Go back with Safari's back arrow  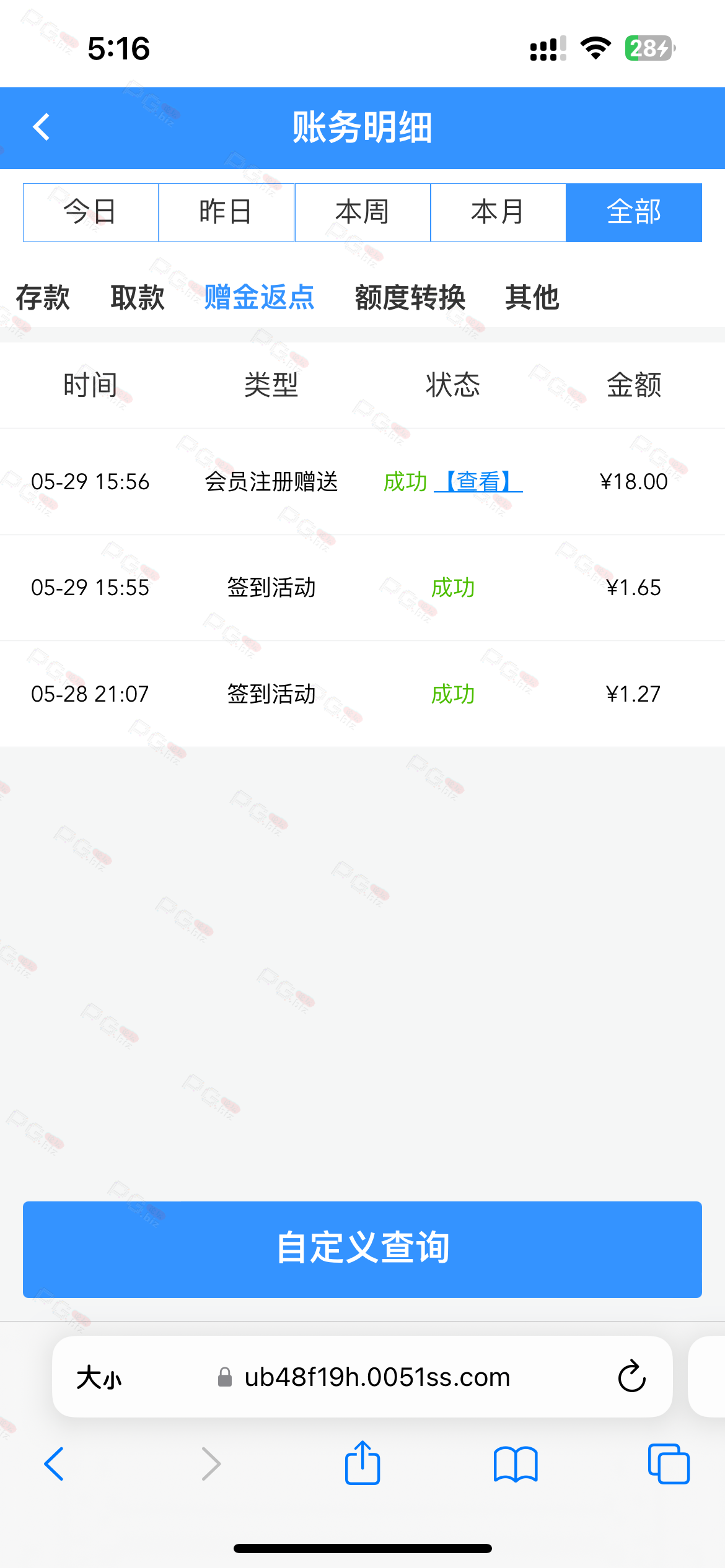54,1464
